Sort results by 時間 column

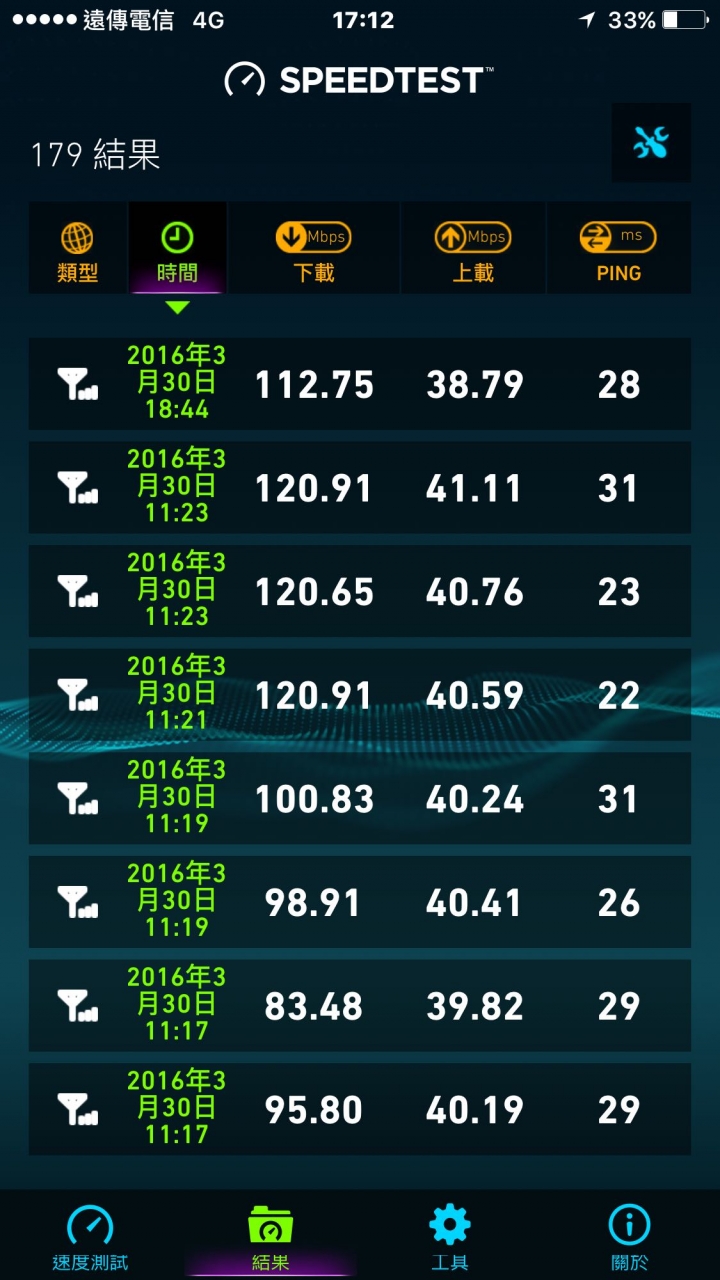[x=177, y=250]
